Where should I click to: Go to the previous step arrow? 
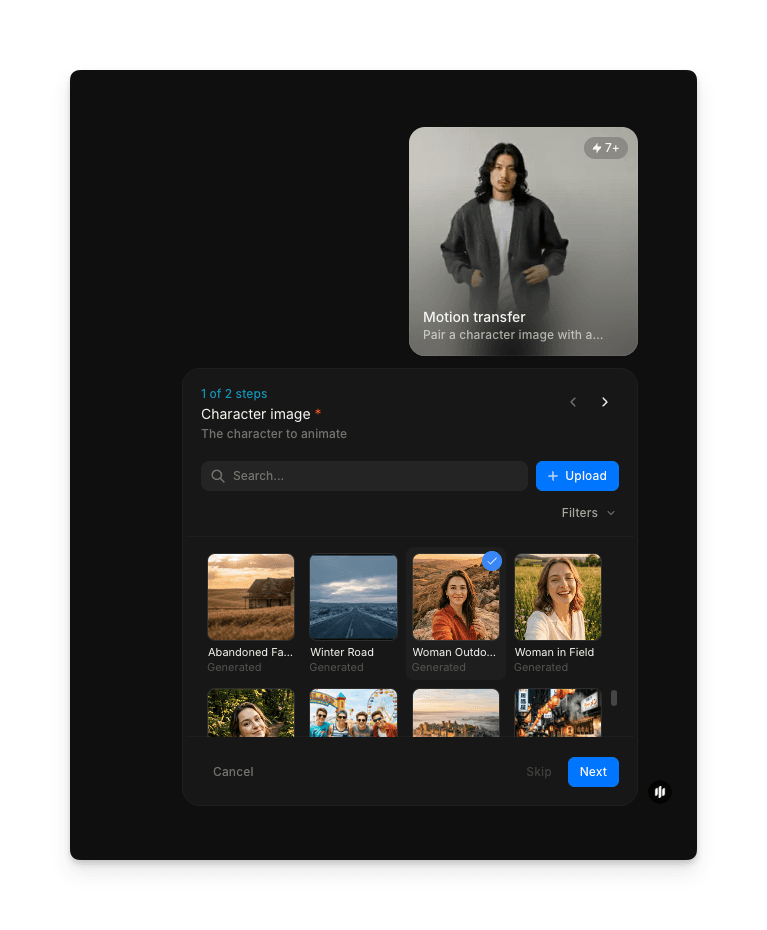(573, 402)
